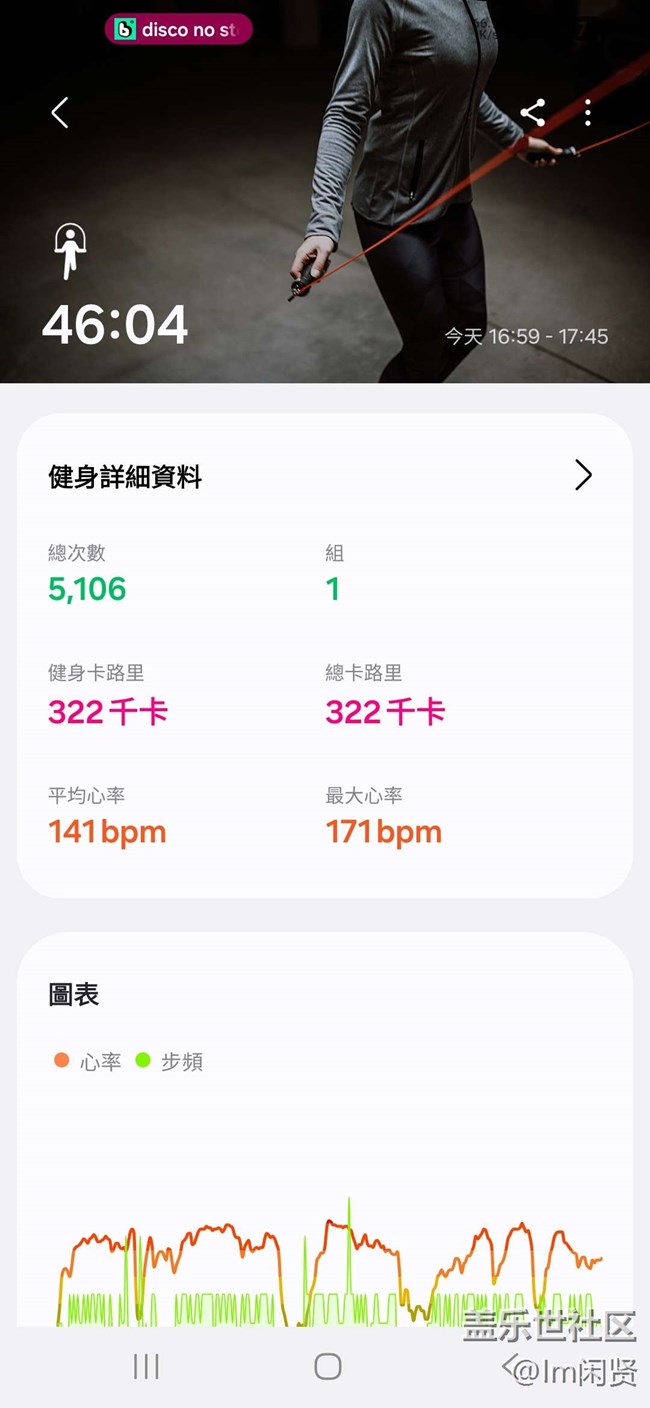The image size is (650, 1408).
Task: Open recent apps from navigation bar
Action: pyautogui.click(x=147, y=1366)
